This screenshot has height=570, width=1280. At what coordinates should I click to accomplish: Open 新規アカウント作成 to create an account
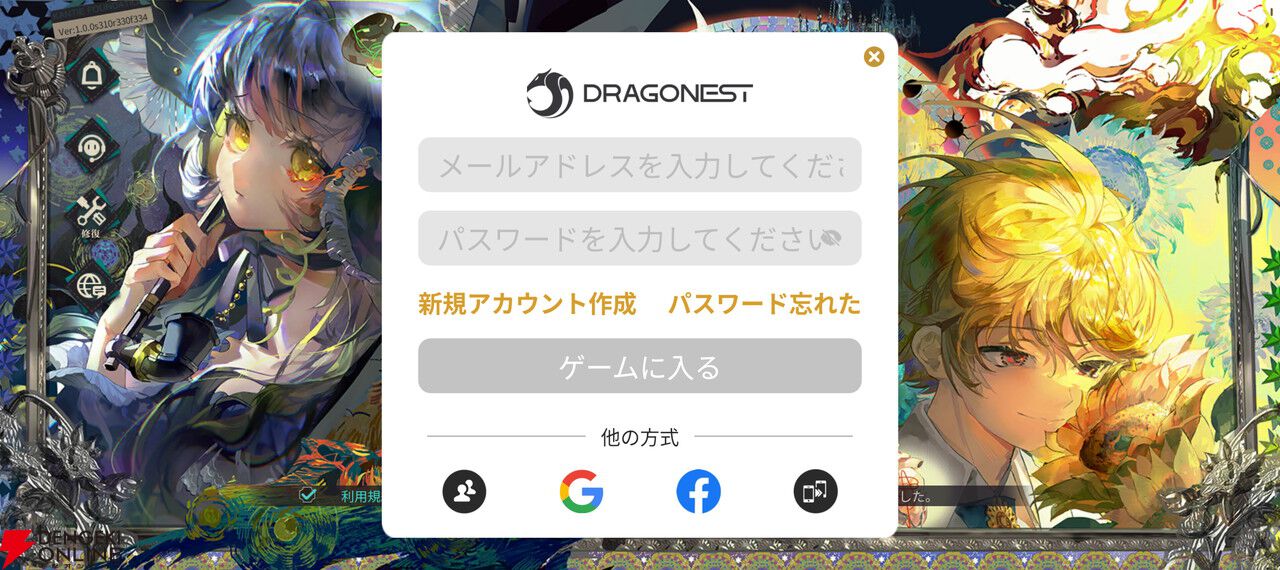coord(527,304)
